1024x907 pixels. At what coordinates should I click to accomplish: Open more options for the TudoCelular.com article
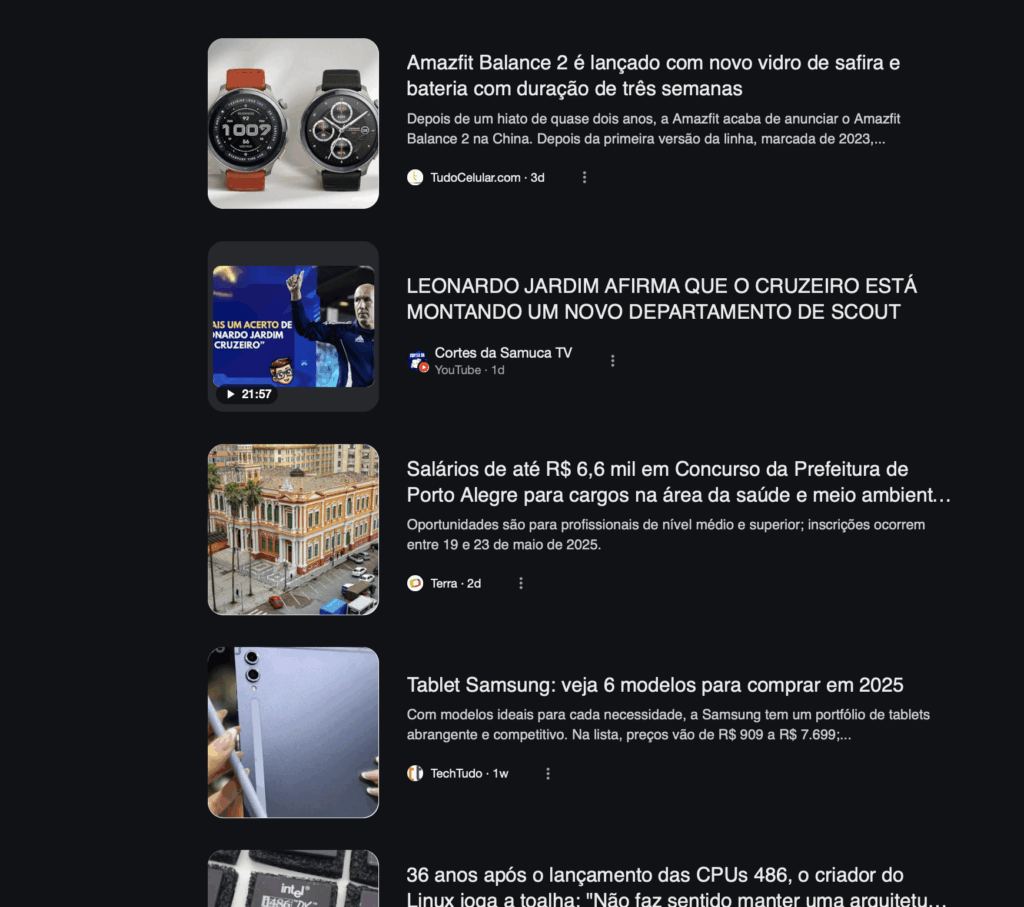[585, 177]
